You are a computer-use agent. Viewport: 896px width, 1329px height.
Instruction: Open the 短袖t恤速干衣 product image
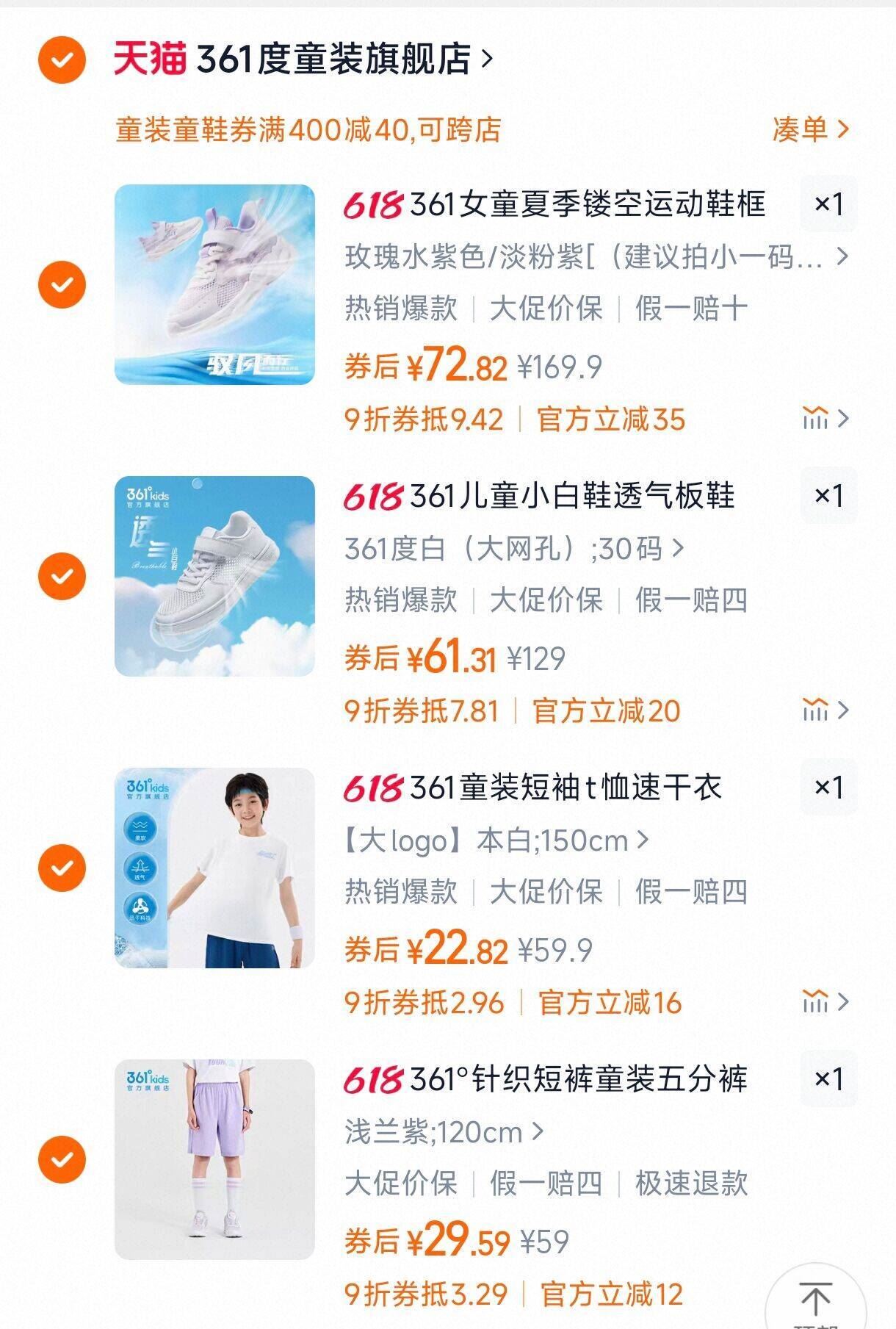click(214, 868)
